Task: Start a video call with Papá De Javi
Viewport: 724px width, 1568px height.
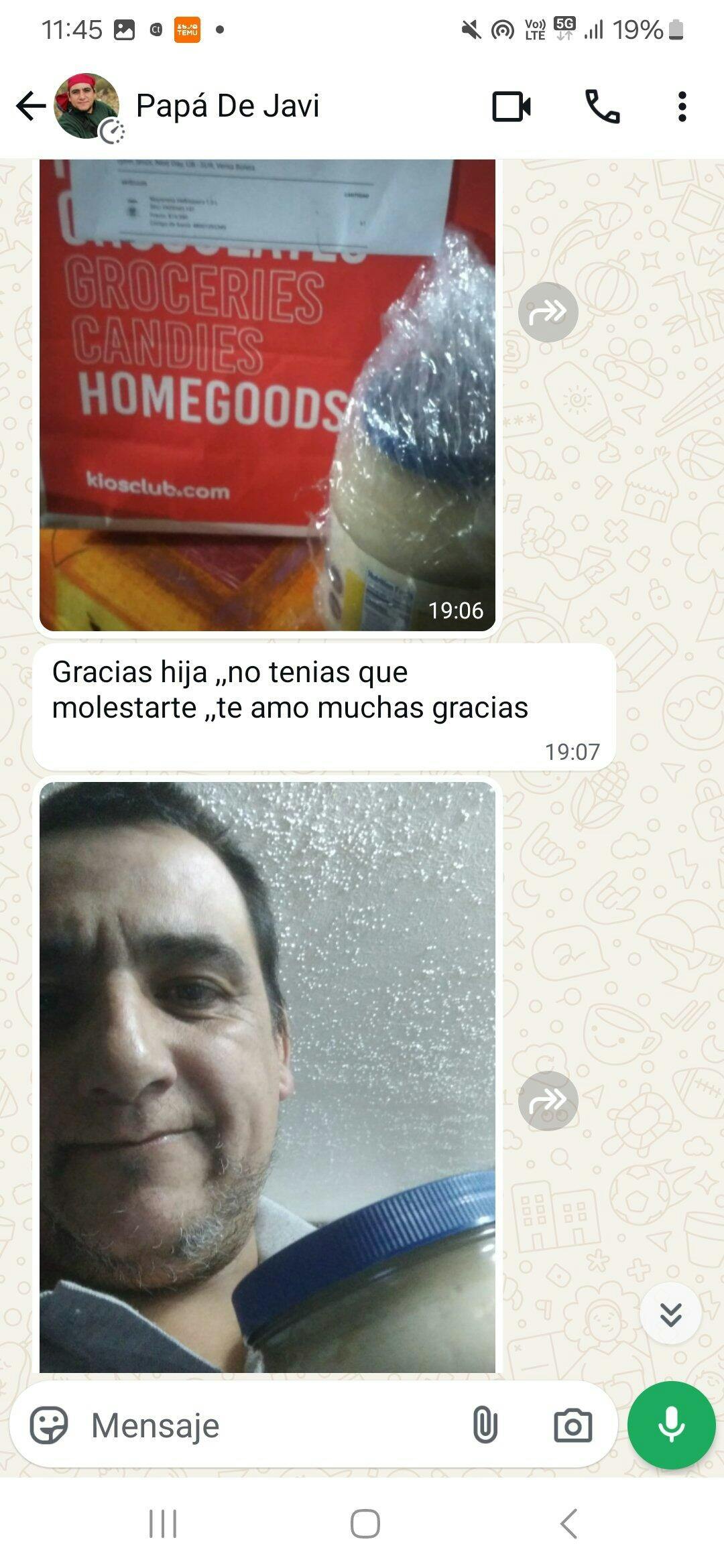Action: (x=511, y=107)
